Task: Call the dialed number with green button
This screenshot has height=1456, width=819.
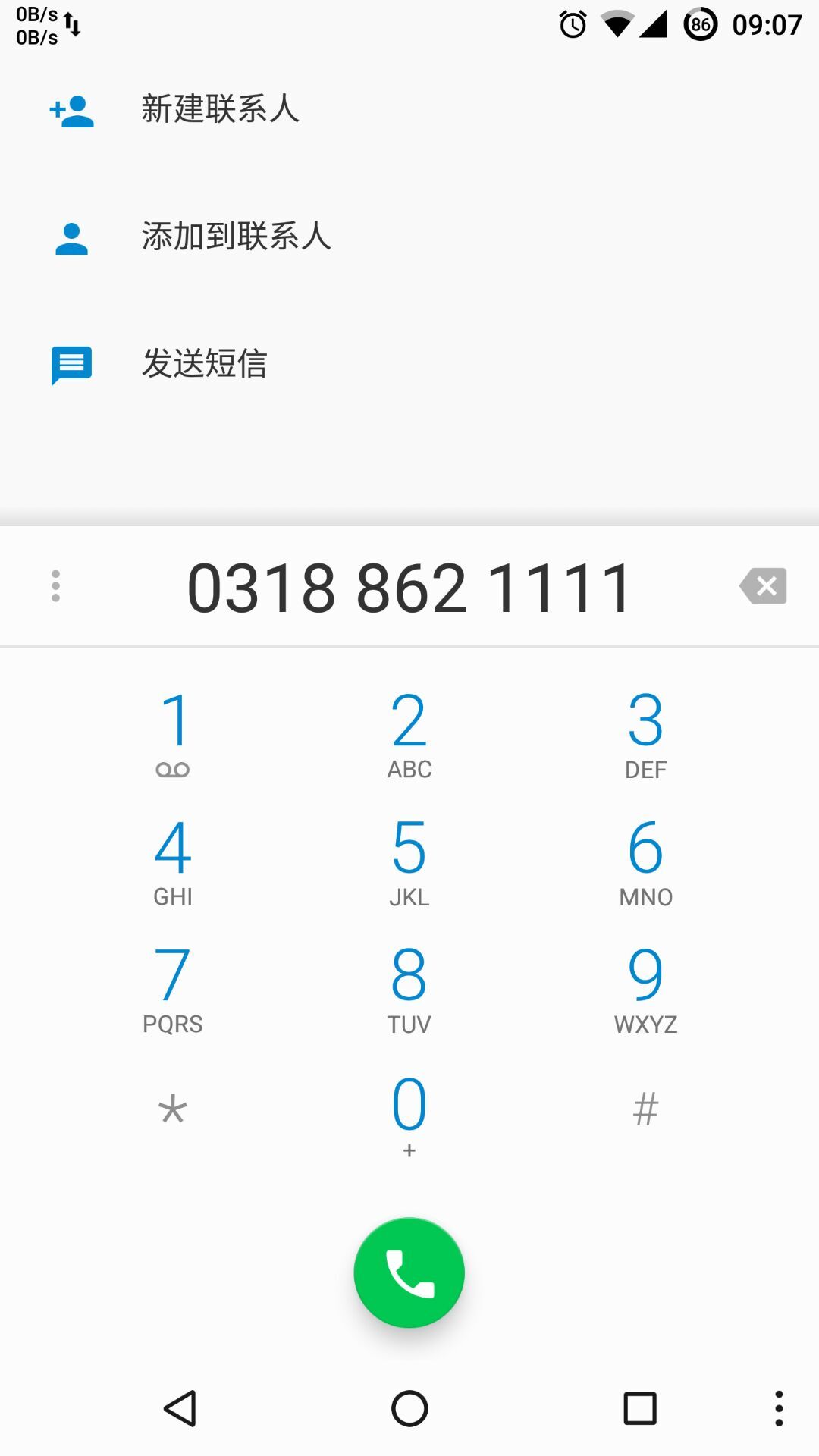Action: click(409, 1272)
